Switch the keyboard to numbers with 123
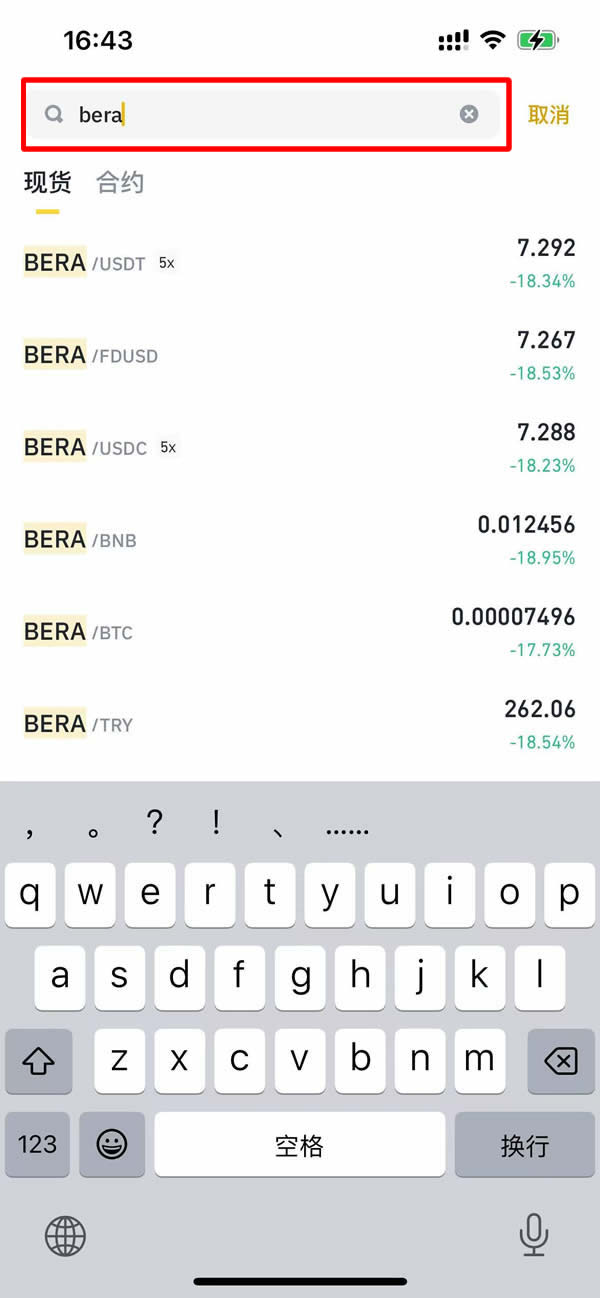Image resolution: width=600 pixels, height=1298 pixels. coord(38,1145)
